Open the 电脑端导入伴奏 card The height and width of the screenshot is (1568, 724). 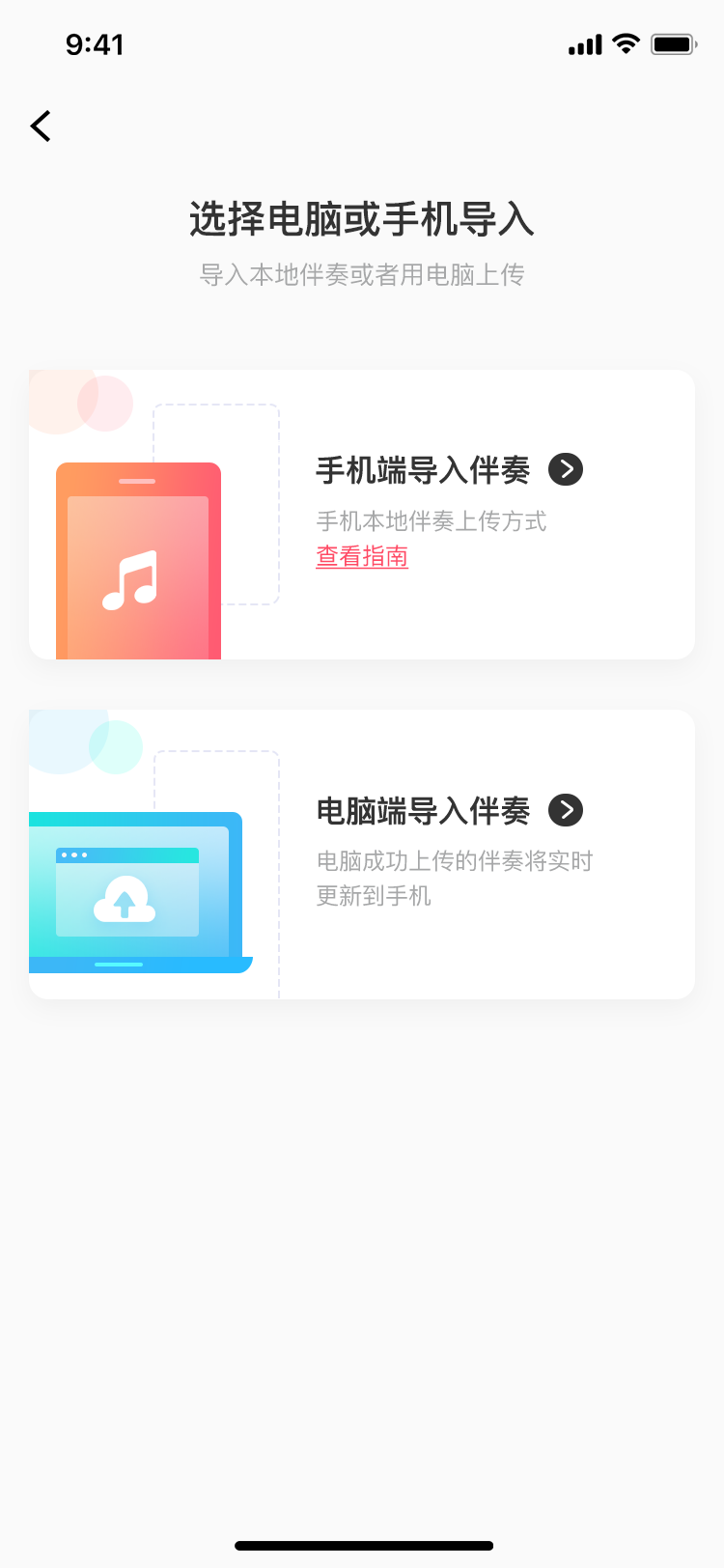362,854
